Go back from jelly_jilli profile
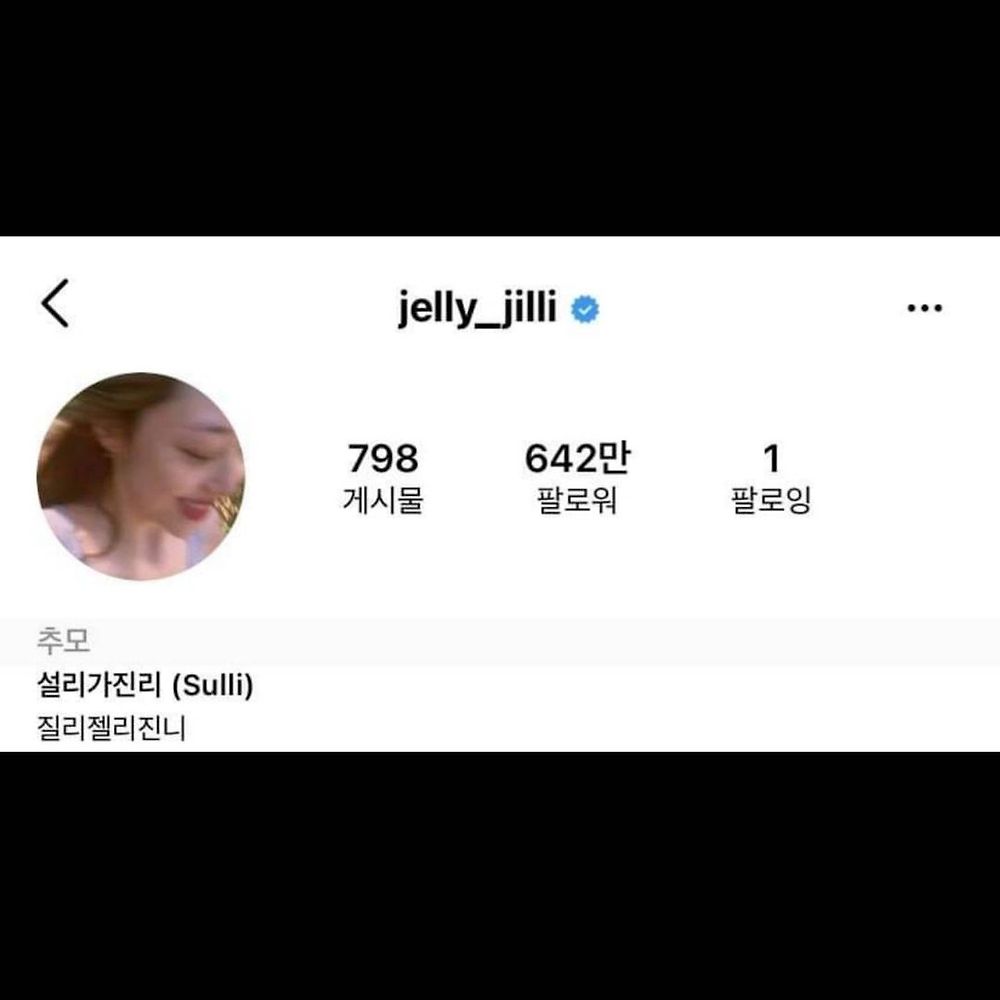This screenshot has width=1000, height=1000. pyautogui.click(x=56, y=303)
